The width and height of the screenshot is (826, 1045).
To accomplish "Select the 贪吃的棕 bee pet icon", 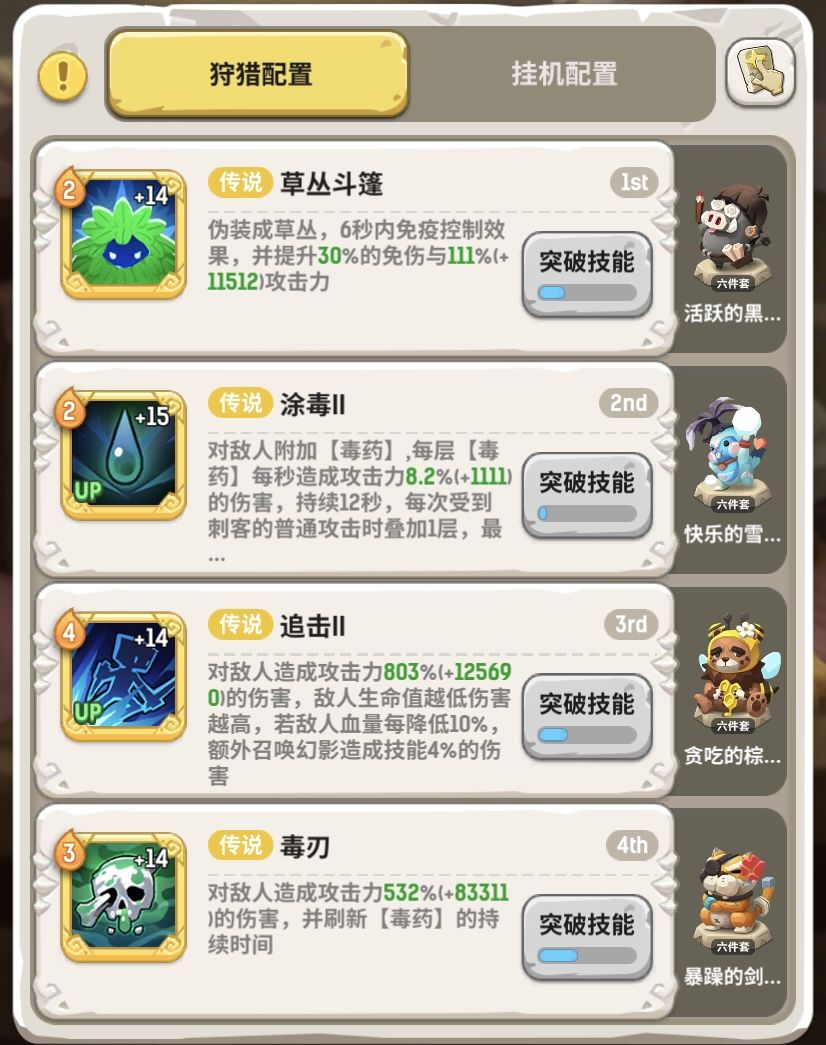I will 733,680.
